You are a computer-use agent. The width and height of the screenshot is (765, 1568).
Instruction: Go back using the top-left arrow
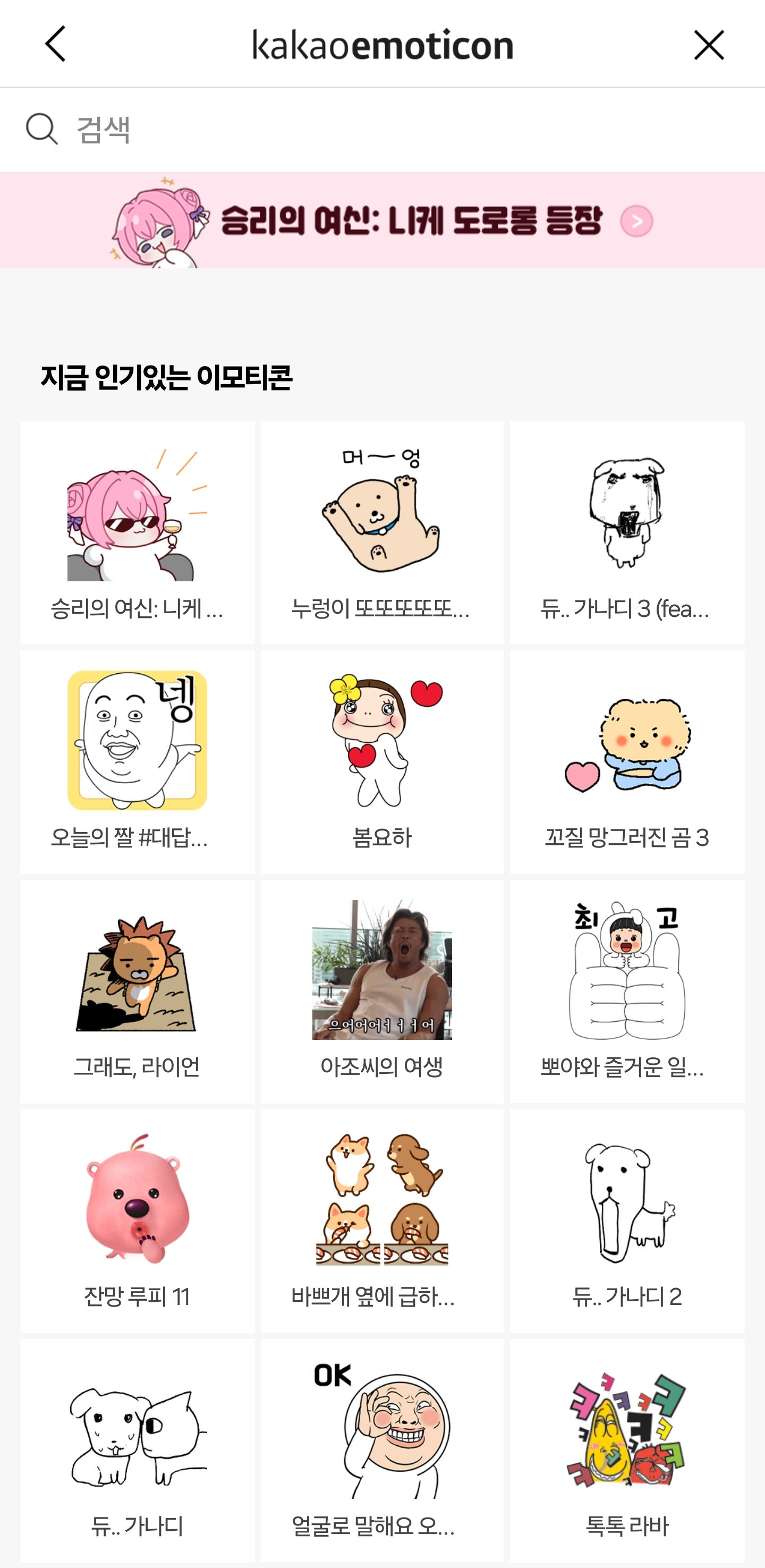pos(55,44)
